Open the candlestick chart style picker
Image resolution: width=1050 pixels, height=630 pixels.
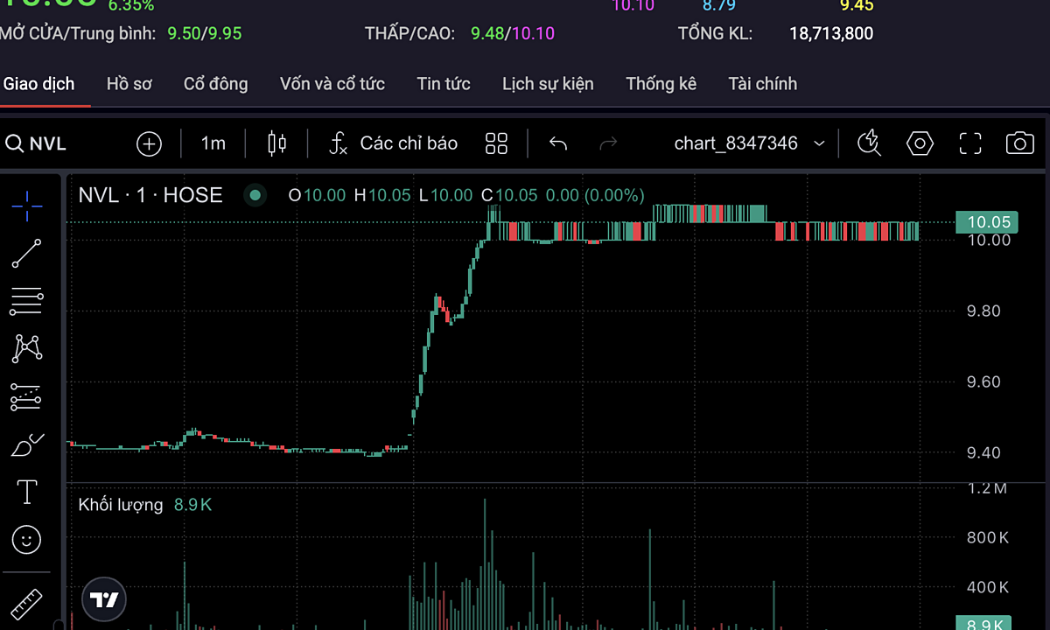point(277,144)
